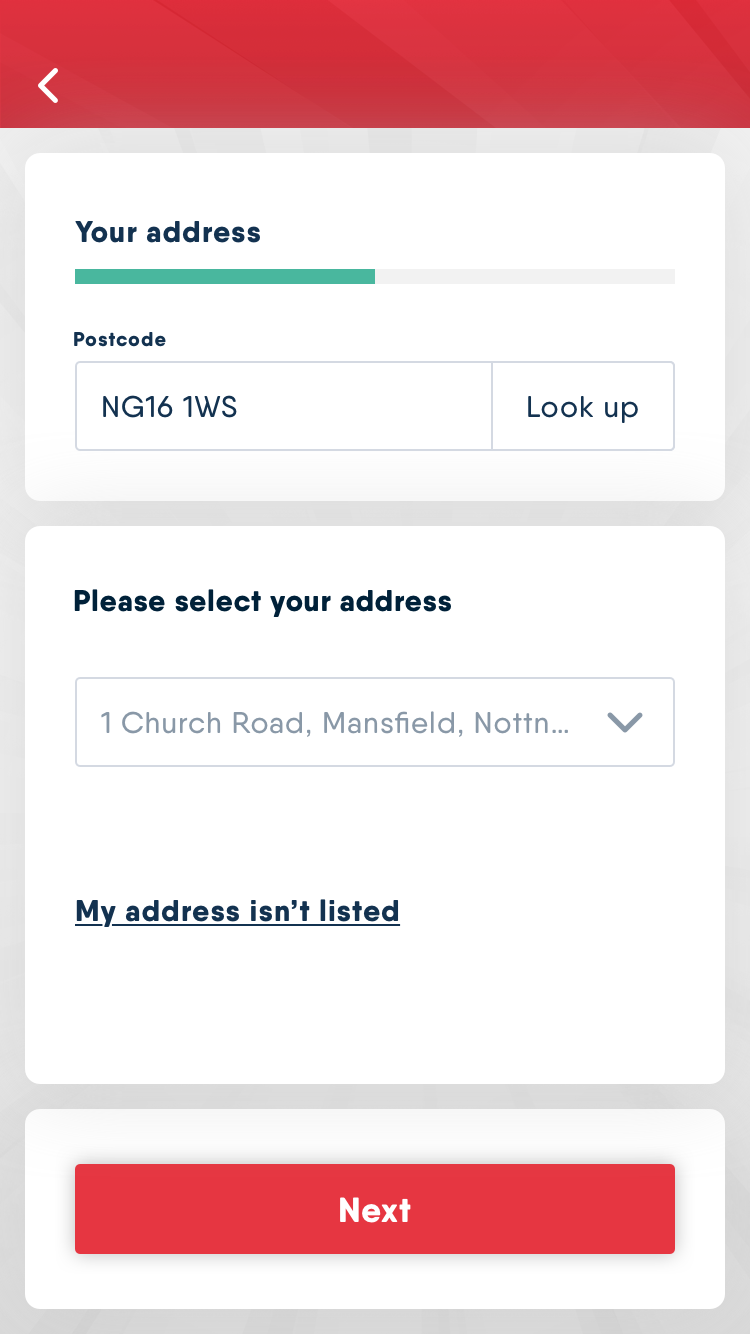Open the "My address isn't listed" link

tap(237, 911)
